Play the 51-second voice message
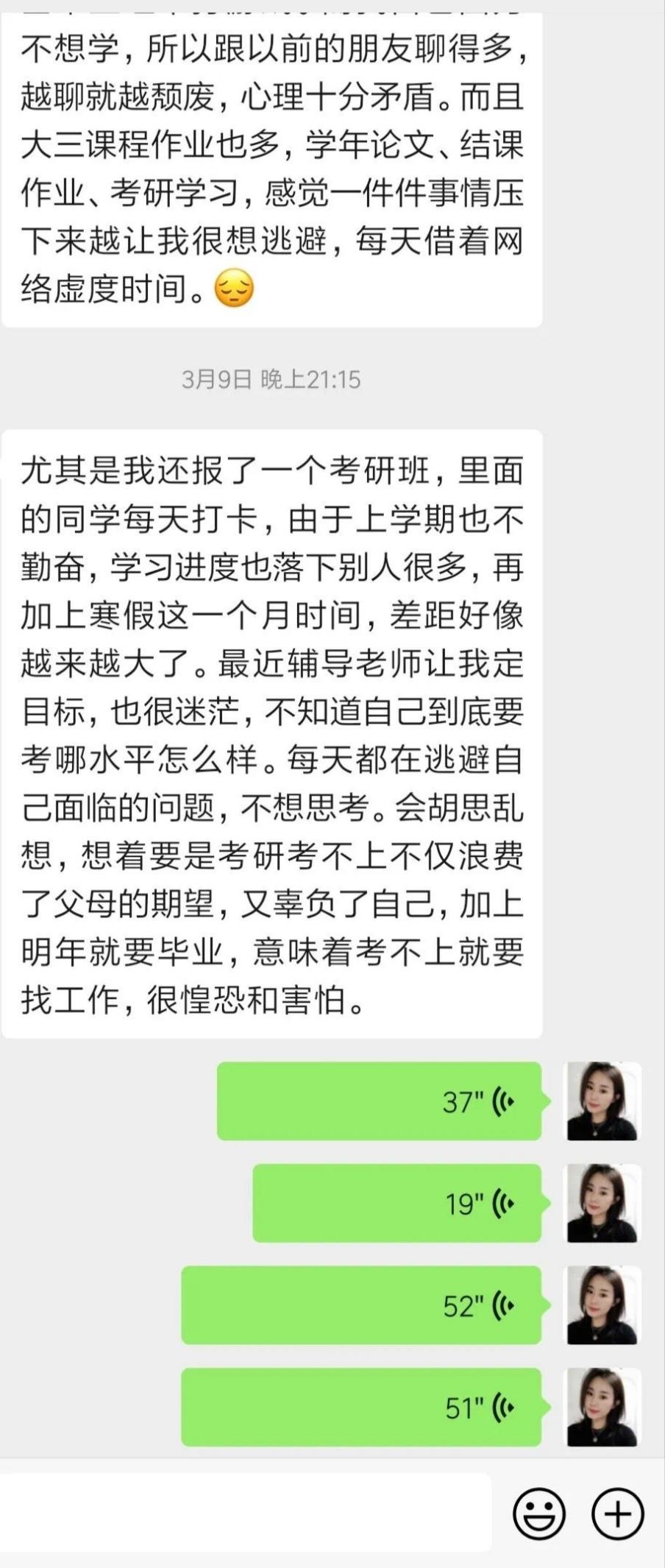The image size is (665, 1568). tap(361, 1407)
